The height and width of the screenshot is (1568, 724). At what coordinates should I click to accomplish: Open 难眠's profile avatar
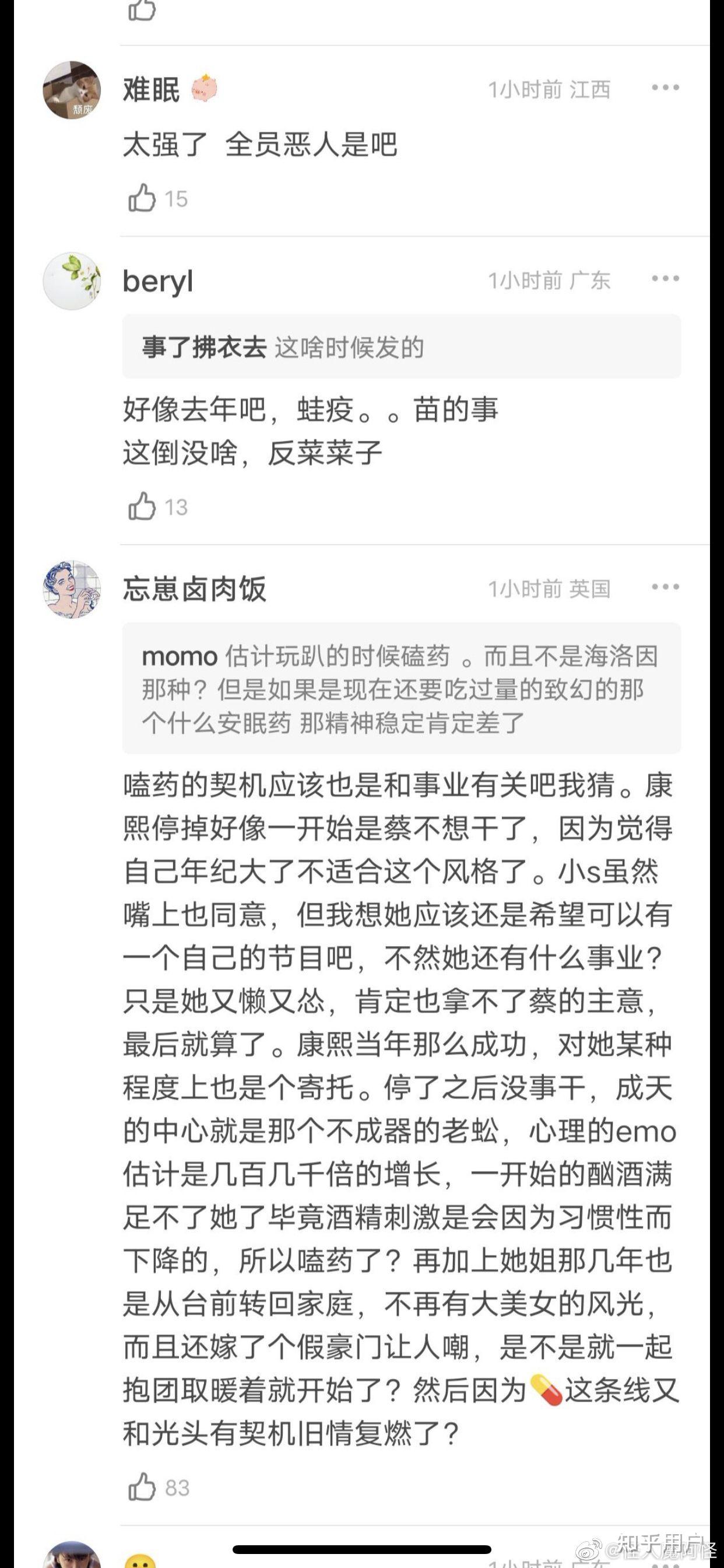tap(72, 90)
